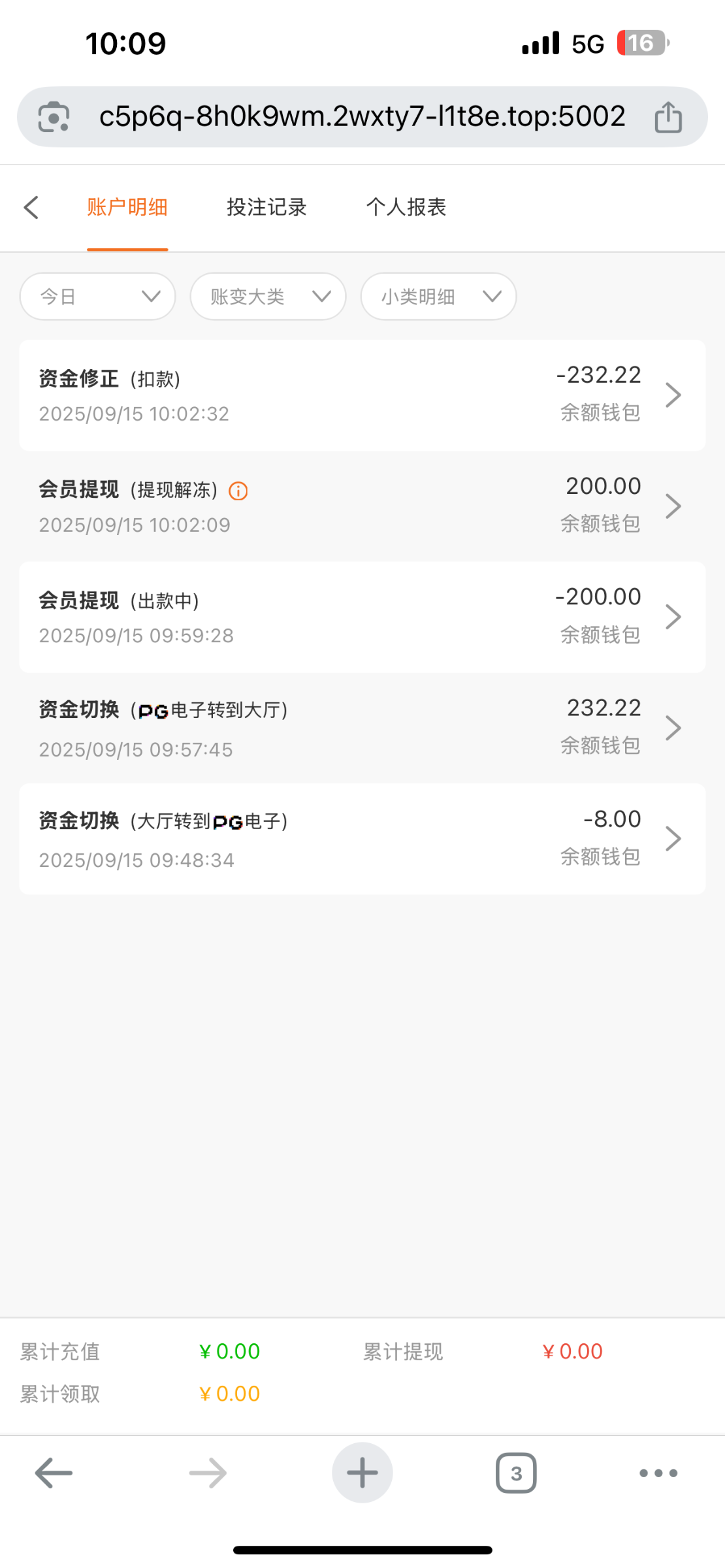Tap the browser address bar URL
The image size is (725, 1568).
[362, 117]
